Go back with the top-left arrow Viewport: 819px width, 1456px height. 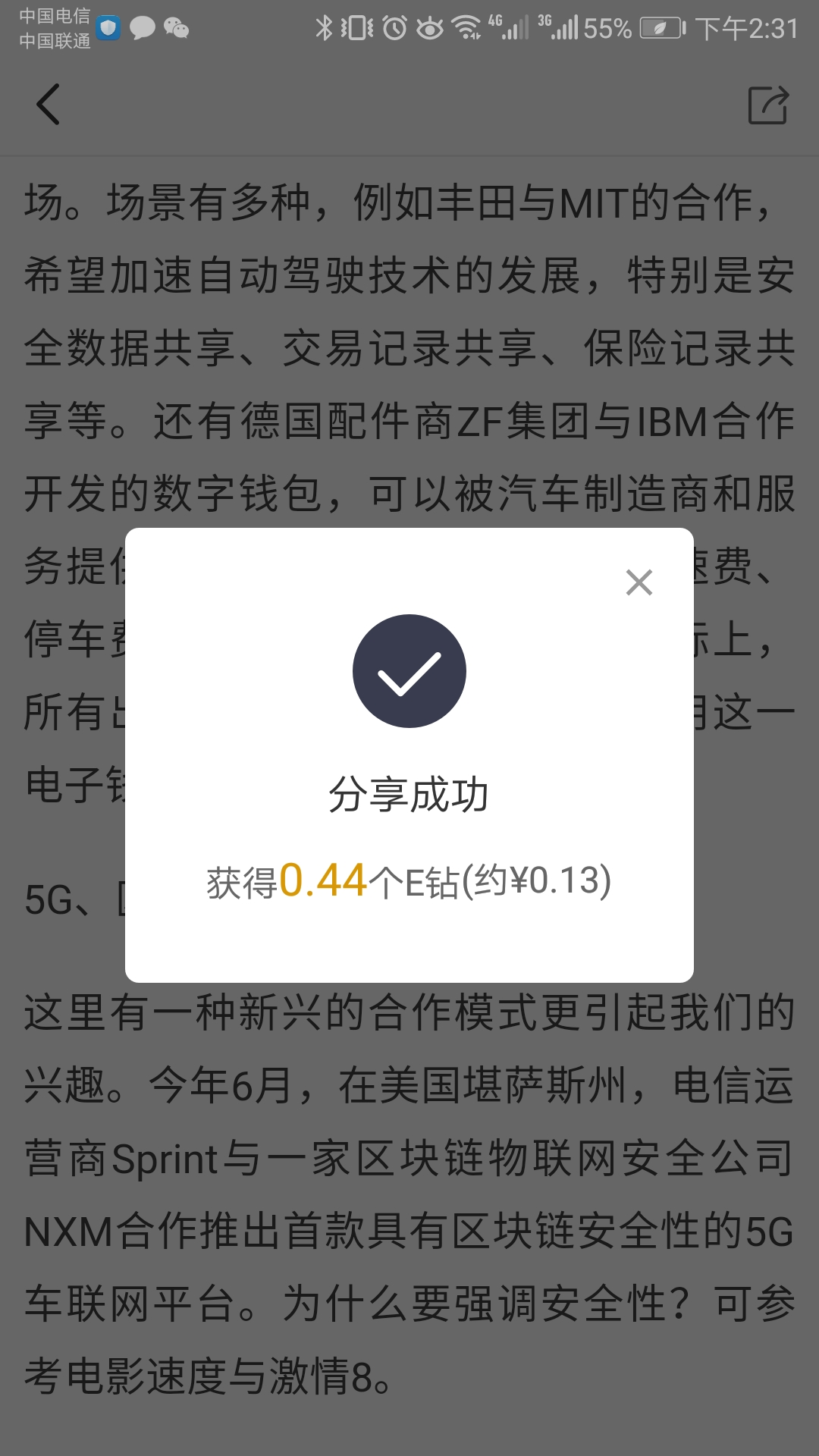click(x=48, y=105)
